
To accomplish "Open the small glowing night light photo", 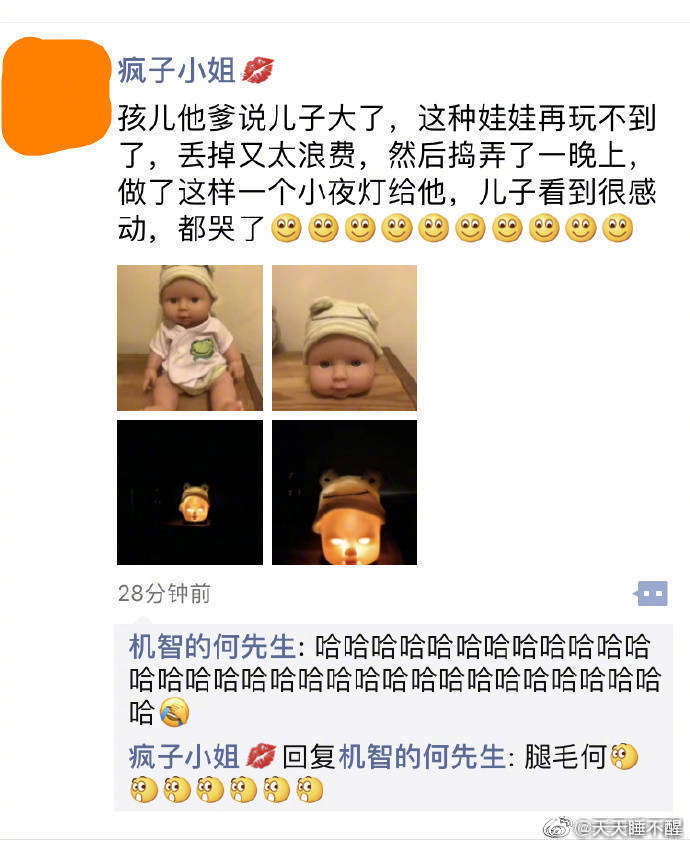I will pyautogui.click(x=190, y=492).
